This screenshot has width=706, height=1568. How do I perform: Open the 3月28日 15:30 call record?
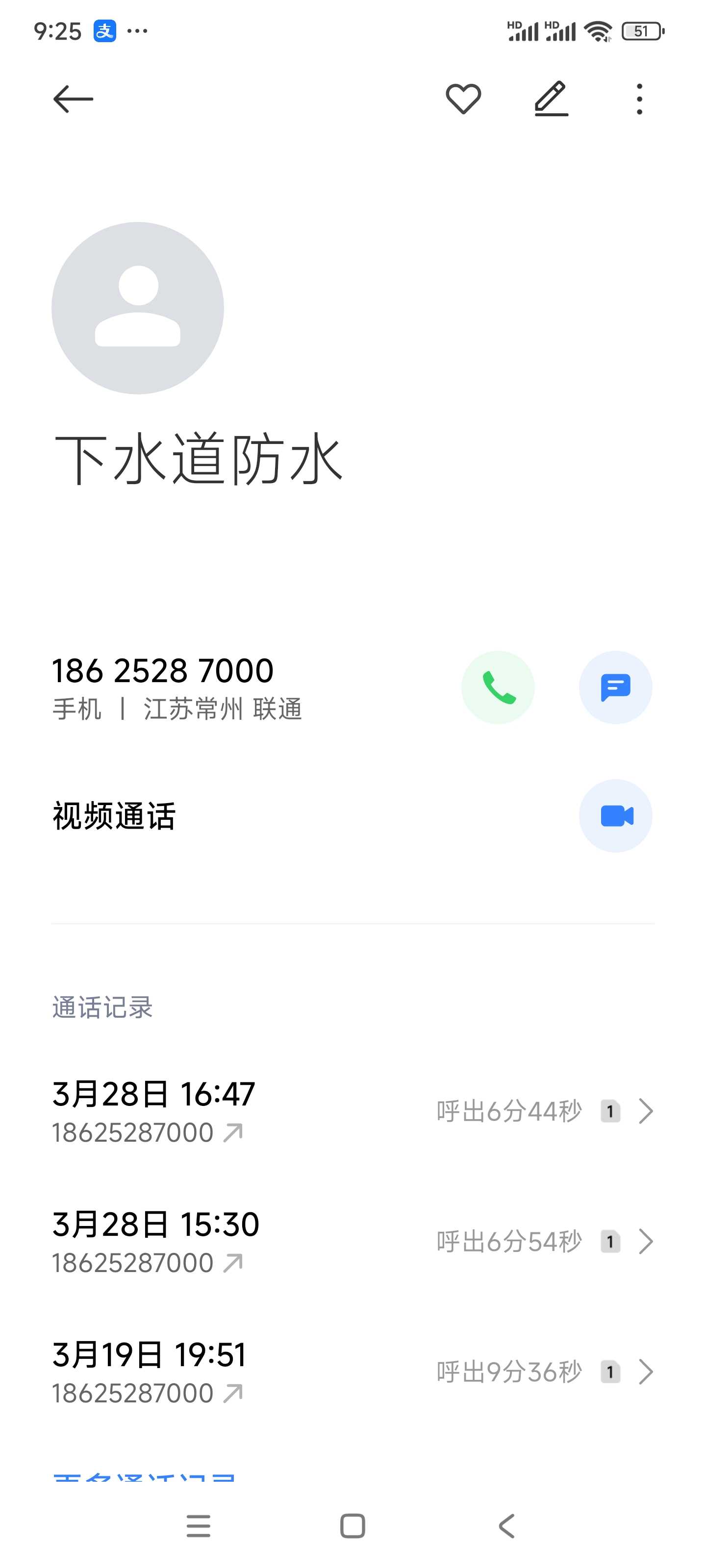[x=353, y=1242]
